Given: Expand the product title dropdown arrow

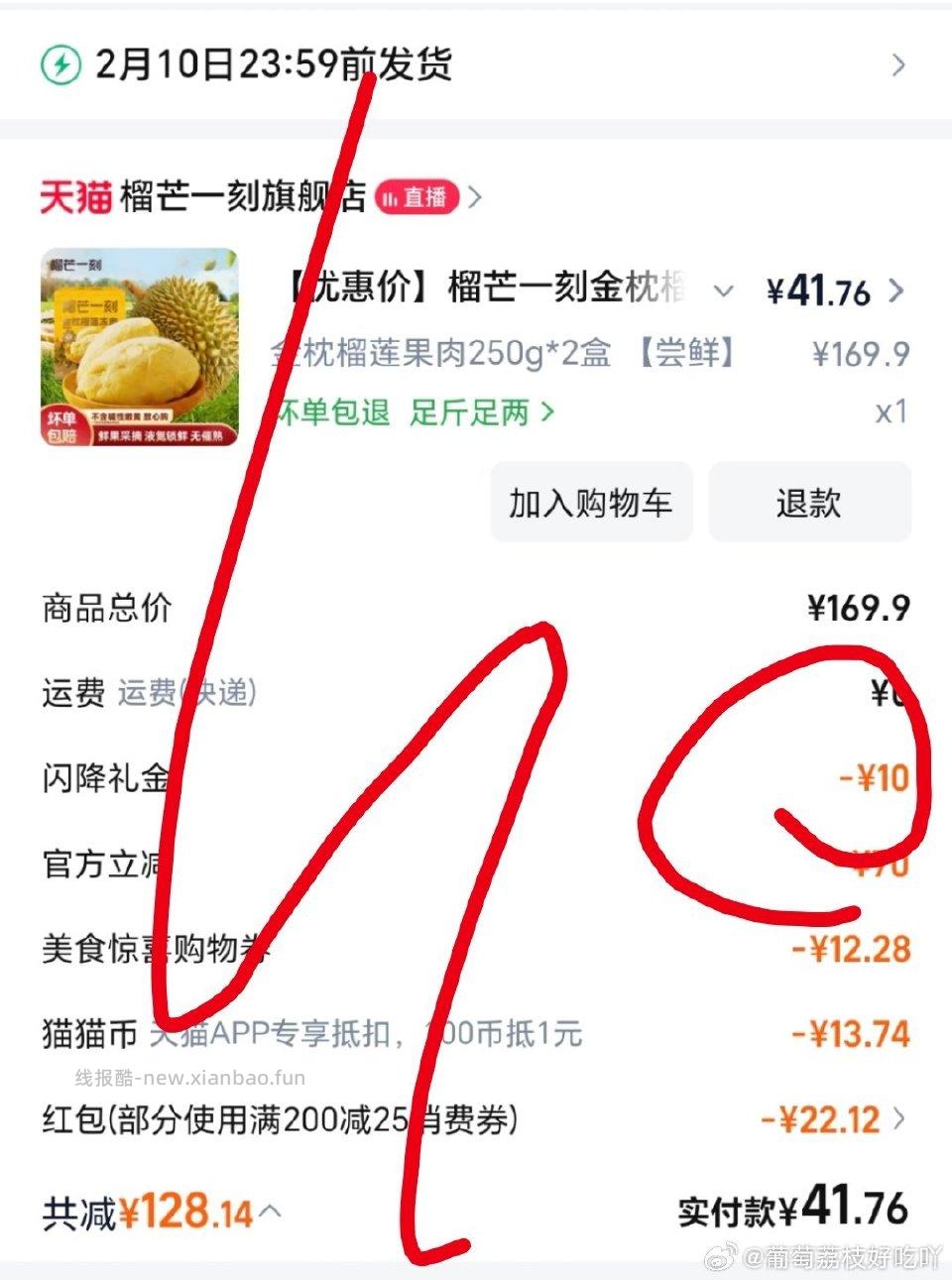Looking at the screenshot, I should (723, 291).
